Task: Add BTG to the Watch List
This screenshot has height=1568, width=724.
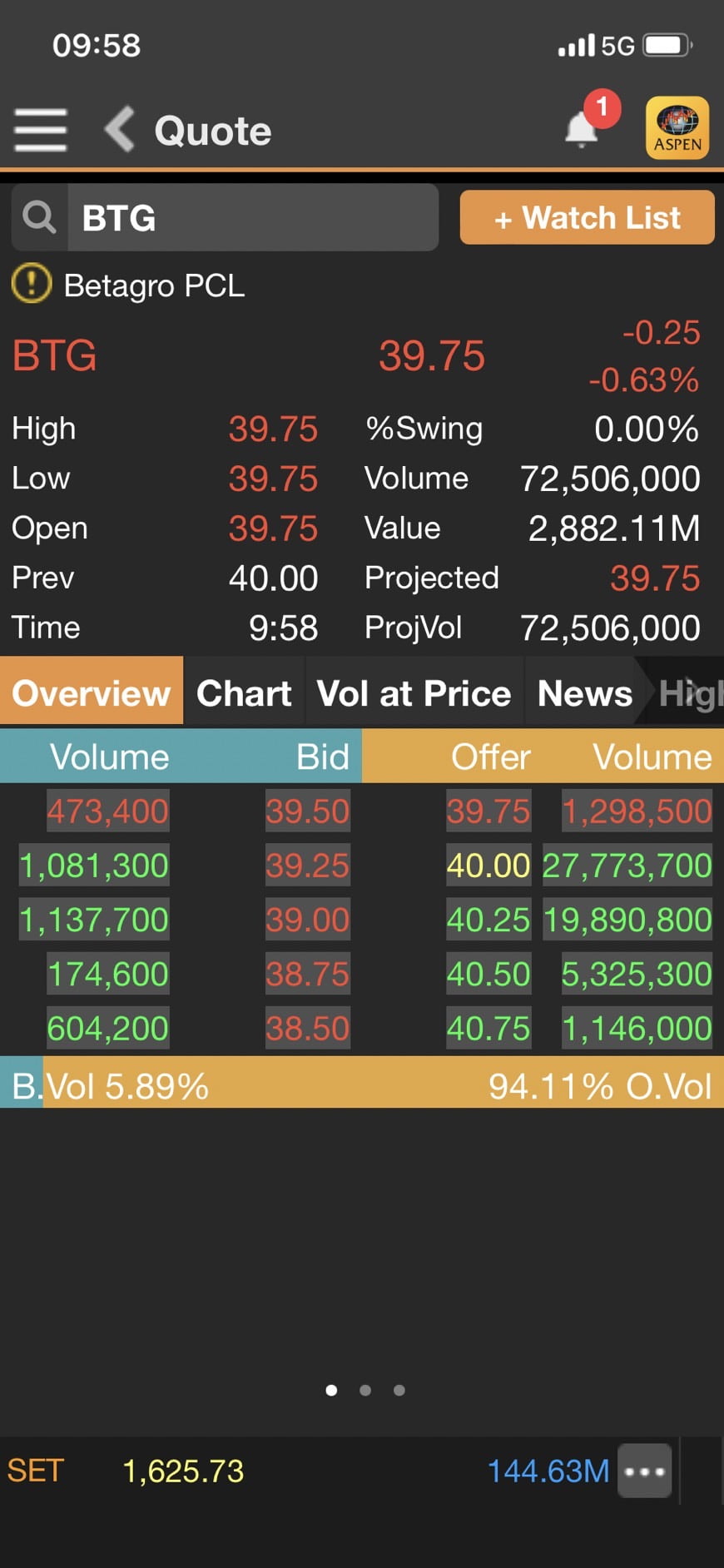Action: [x=586, y=217]
